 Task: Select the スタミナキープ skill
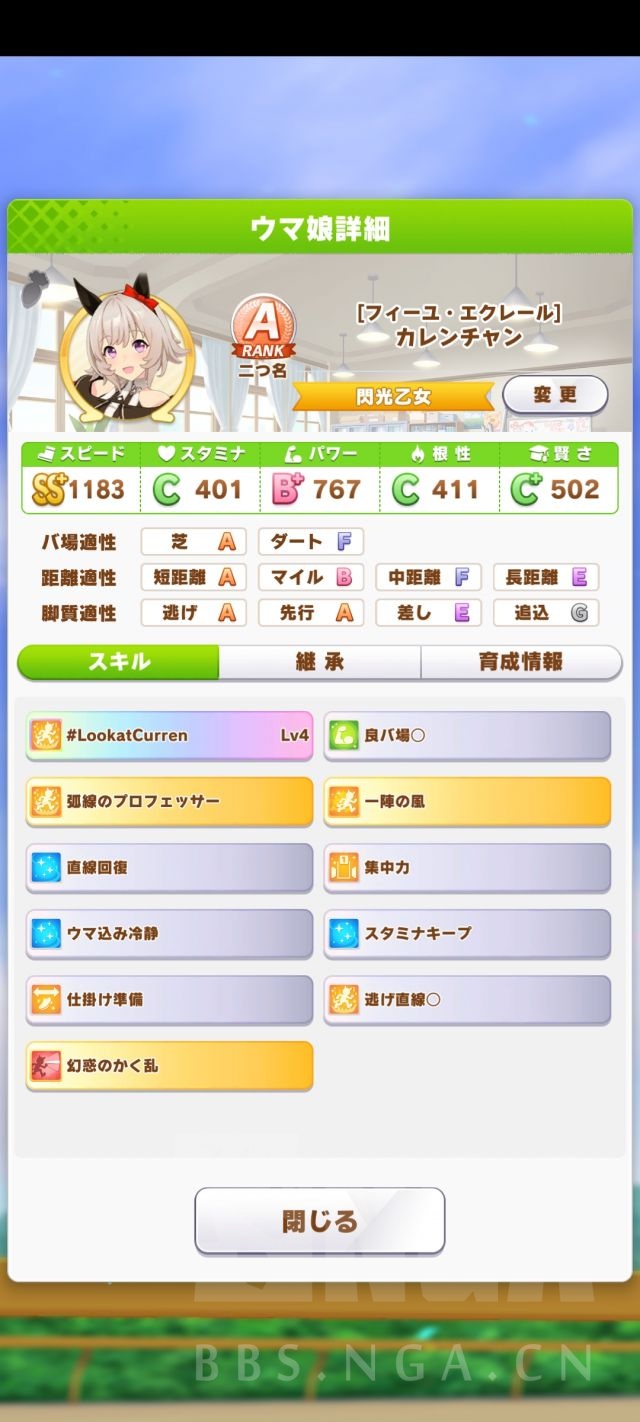pyautogui.click(x=467, y=934)
